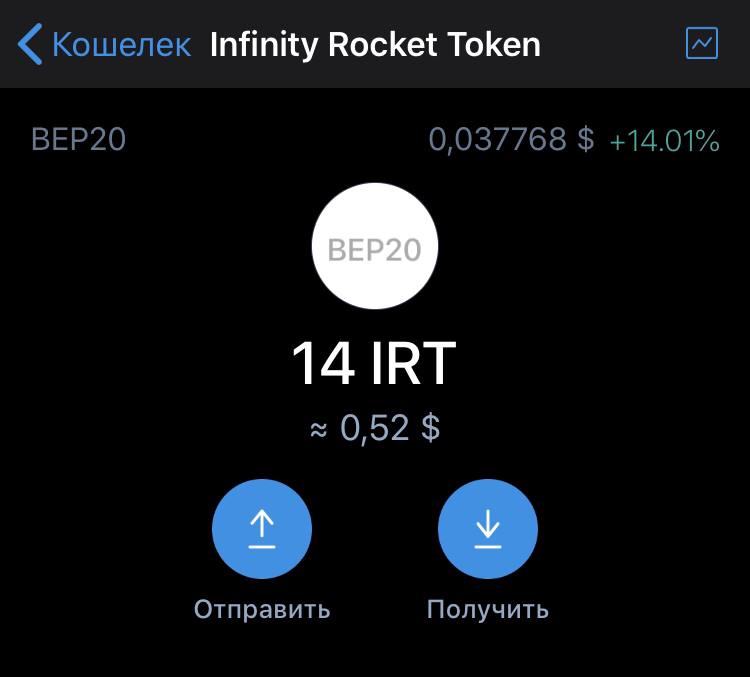Tap the Отправить send button
The height and width of the screenshot is (677, 750).
(262, 529)
